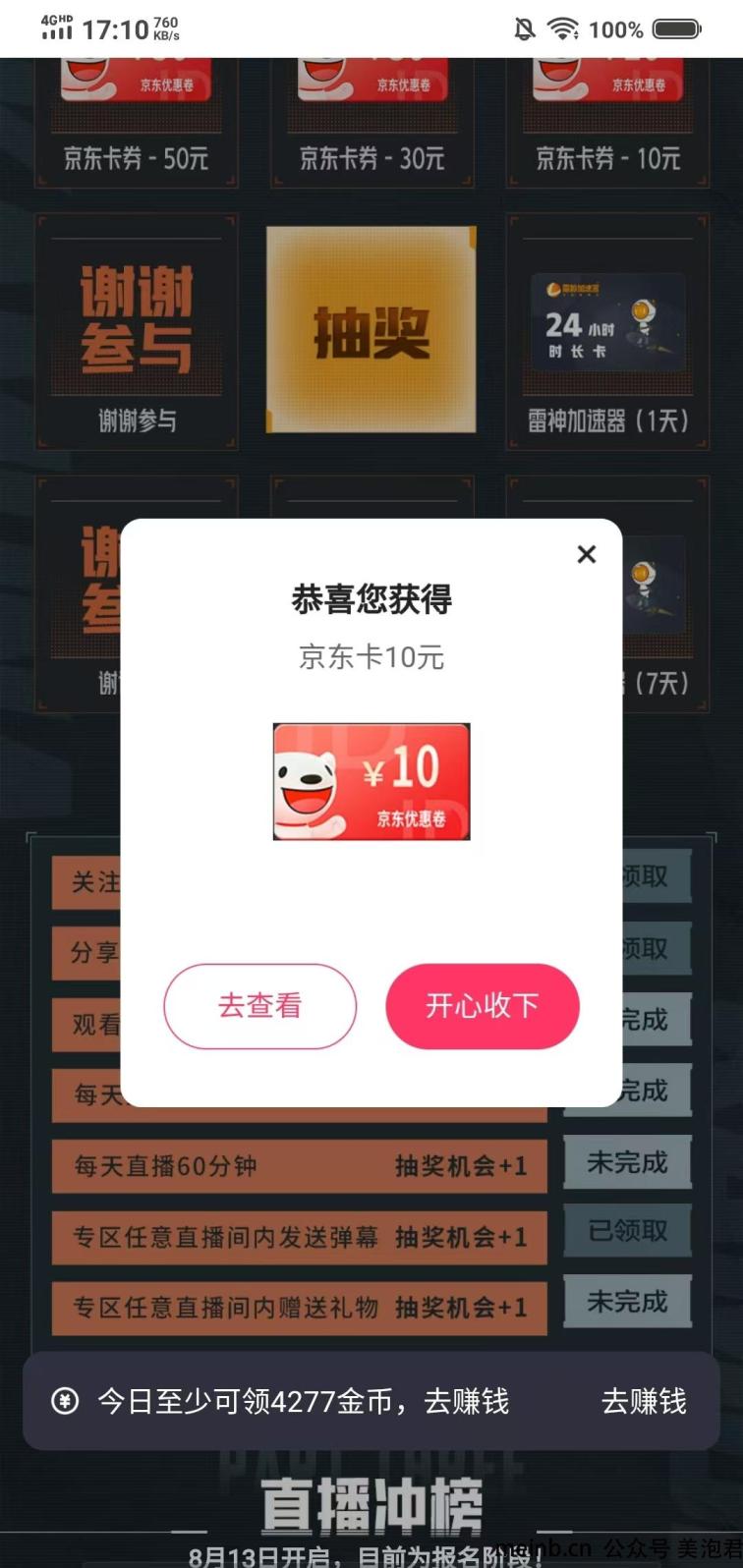Tap 未完成 beside 每天直播60分钟
The width and height of the screenshot is (743, 1568).
(x=627, y=1163)
